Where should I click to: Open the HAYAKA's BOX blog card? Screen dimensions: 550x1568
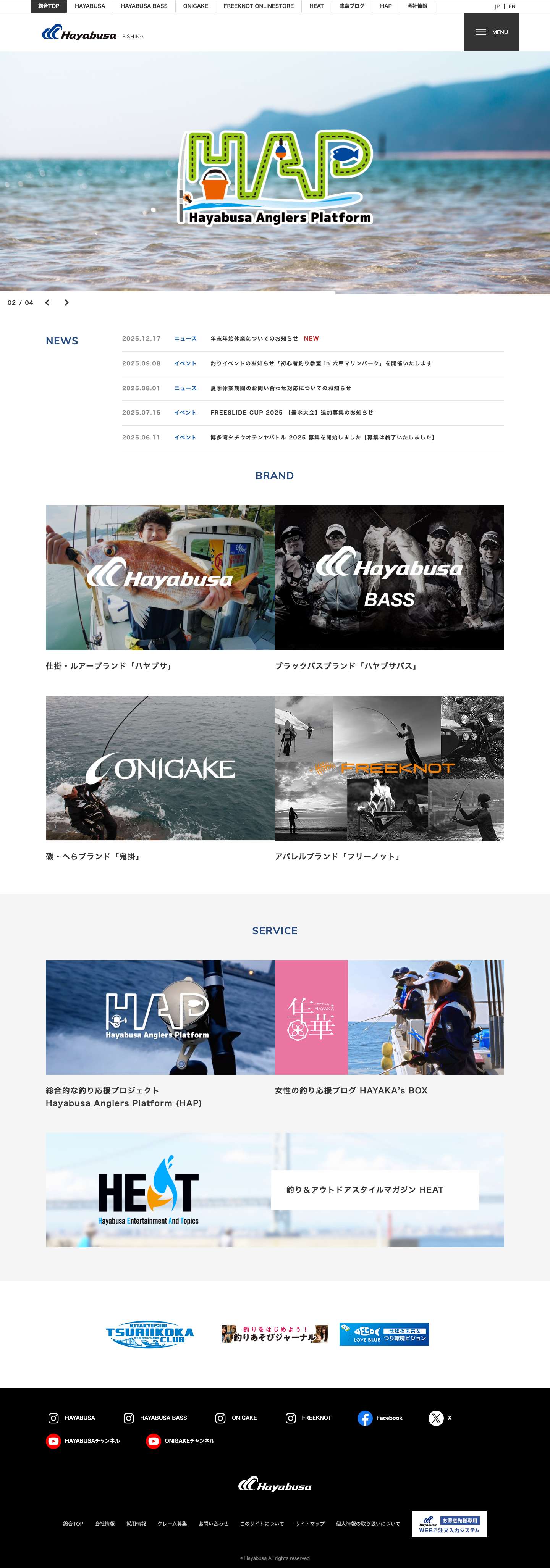pyautogui.click(x=389, y=1017)
